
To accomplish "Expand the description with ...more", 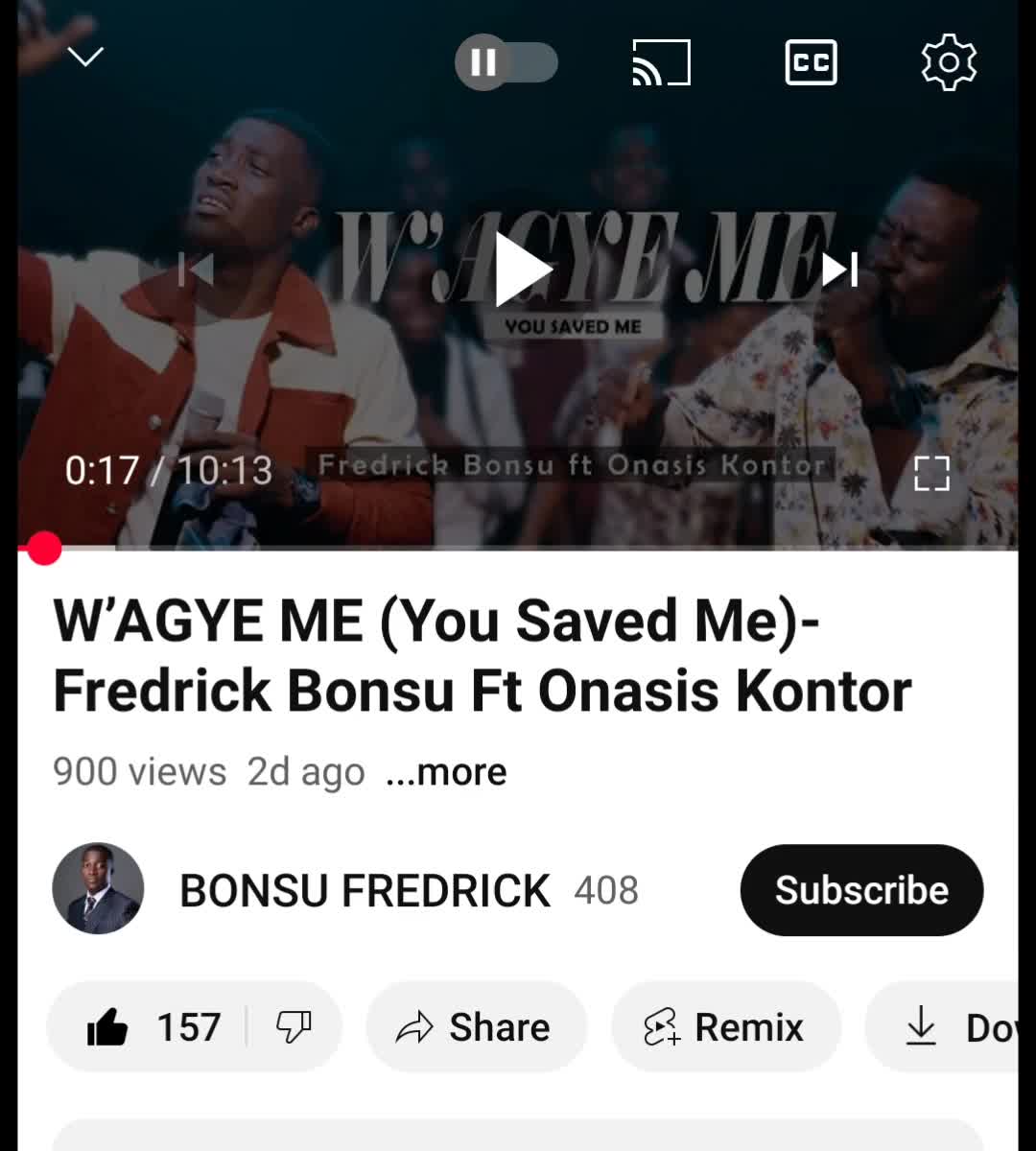I will (446, 772).
